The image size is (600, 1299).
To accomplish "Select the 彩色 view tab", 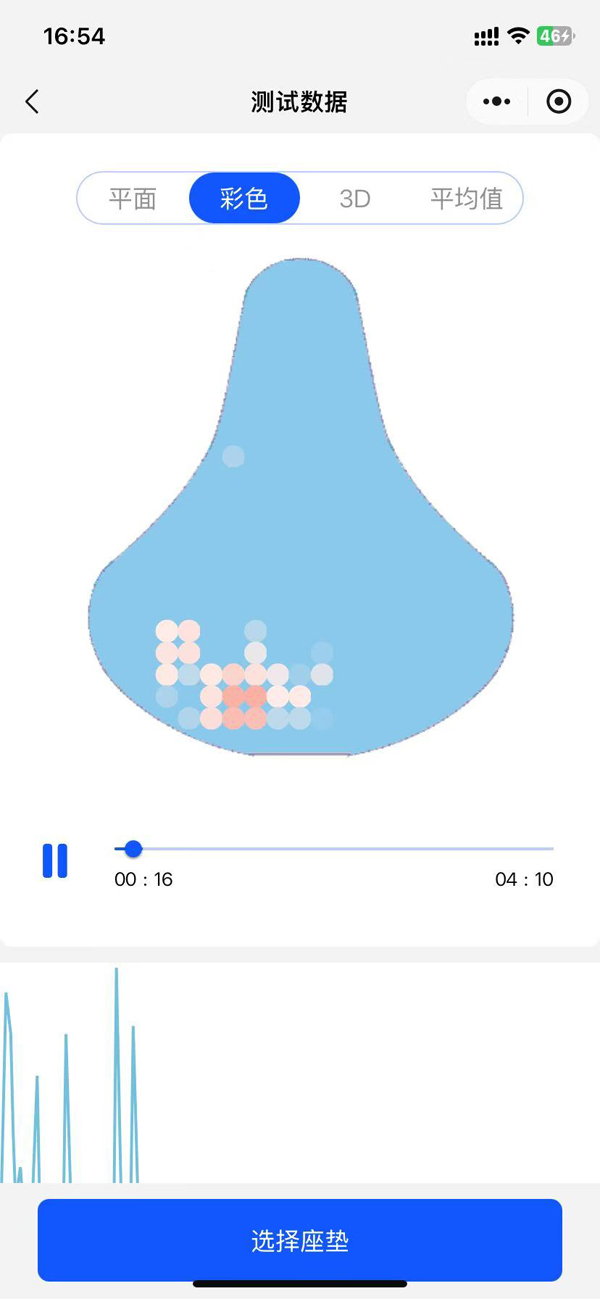I will click(244, 198).
